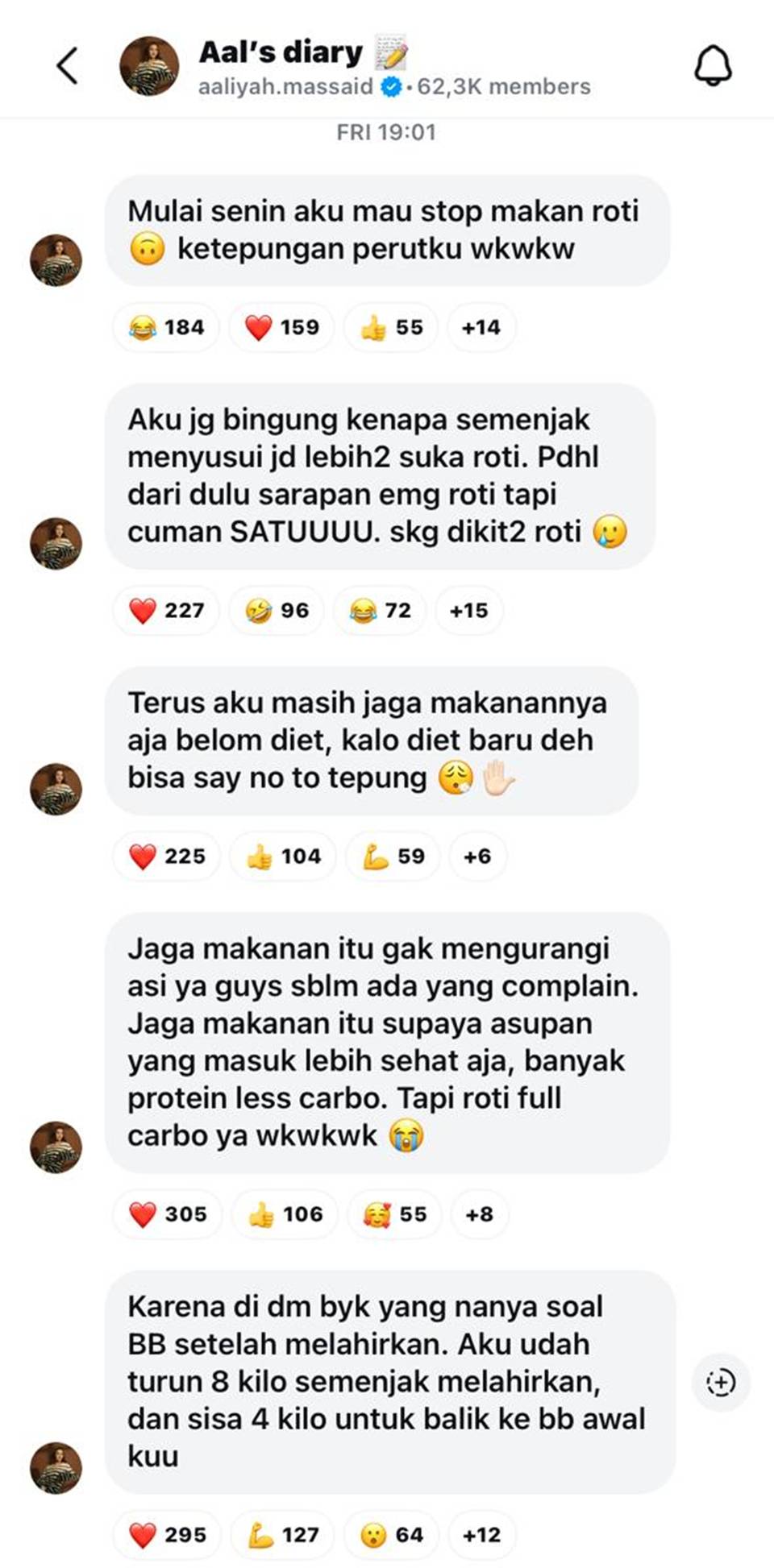774x1568 pixels.
Task: Go back from Aal's diary channel
Action: pyautogui.click(x=68, y=65)
